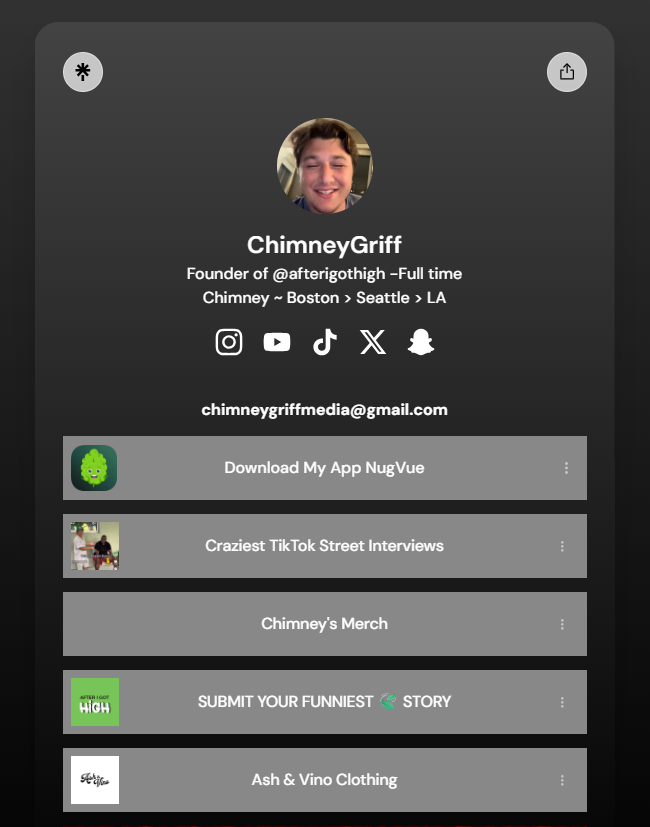
Task: Share this ChimneyGriff profile
Action: (567, 72)
